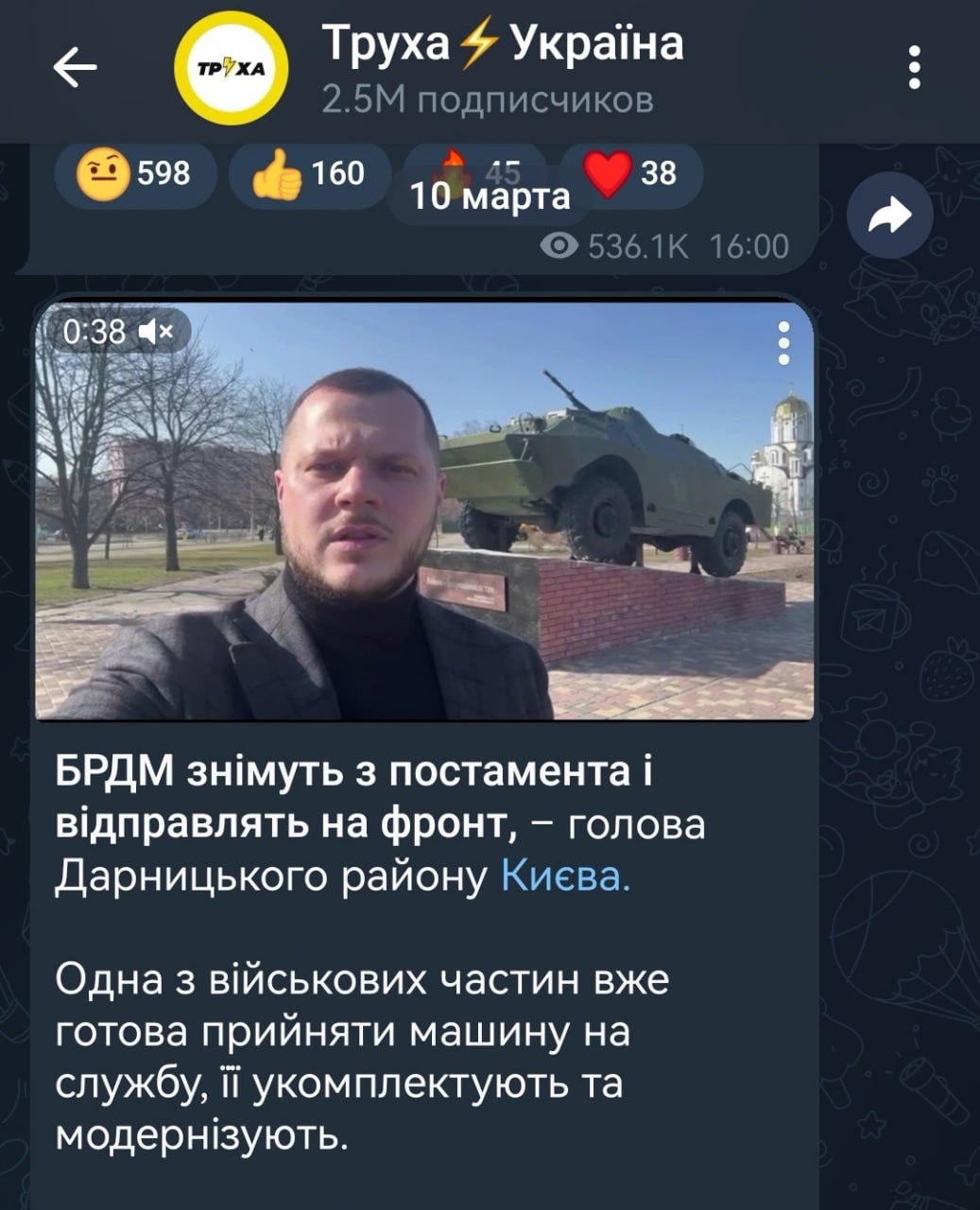Tap the 10 марта date badge
This screenshot has height=1210, width=980.
490,198
